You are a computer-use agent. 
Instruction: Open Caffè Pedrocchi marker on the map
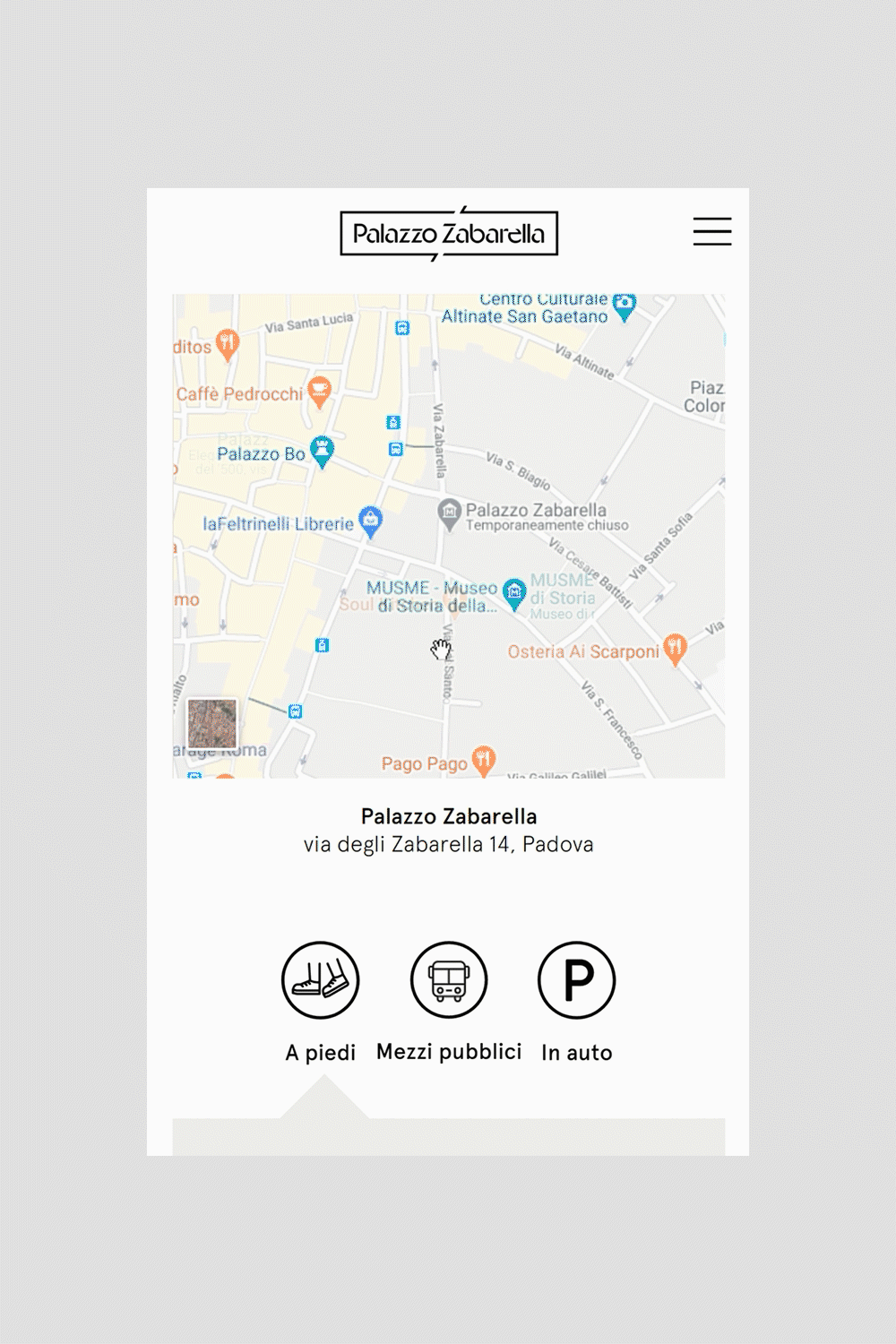319,390
